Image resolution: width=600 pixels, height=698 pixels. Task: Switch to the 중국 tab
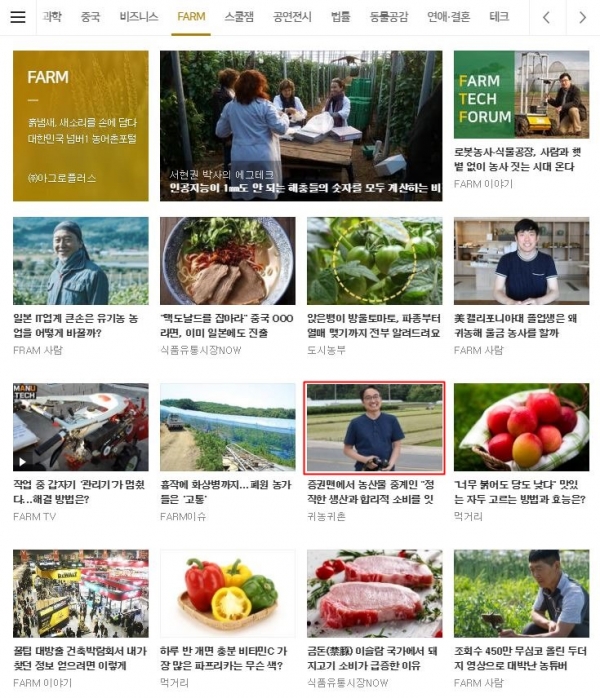tap(90, 17)
